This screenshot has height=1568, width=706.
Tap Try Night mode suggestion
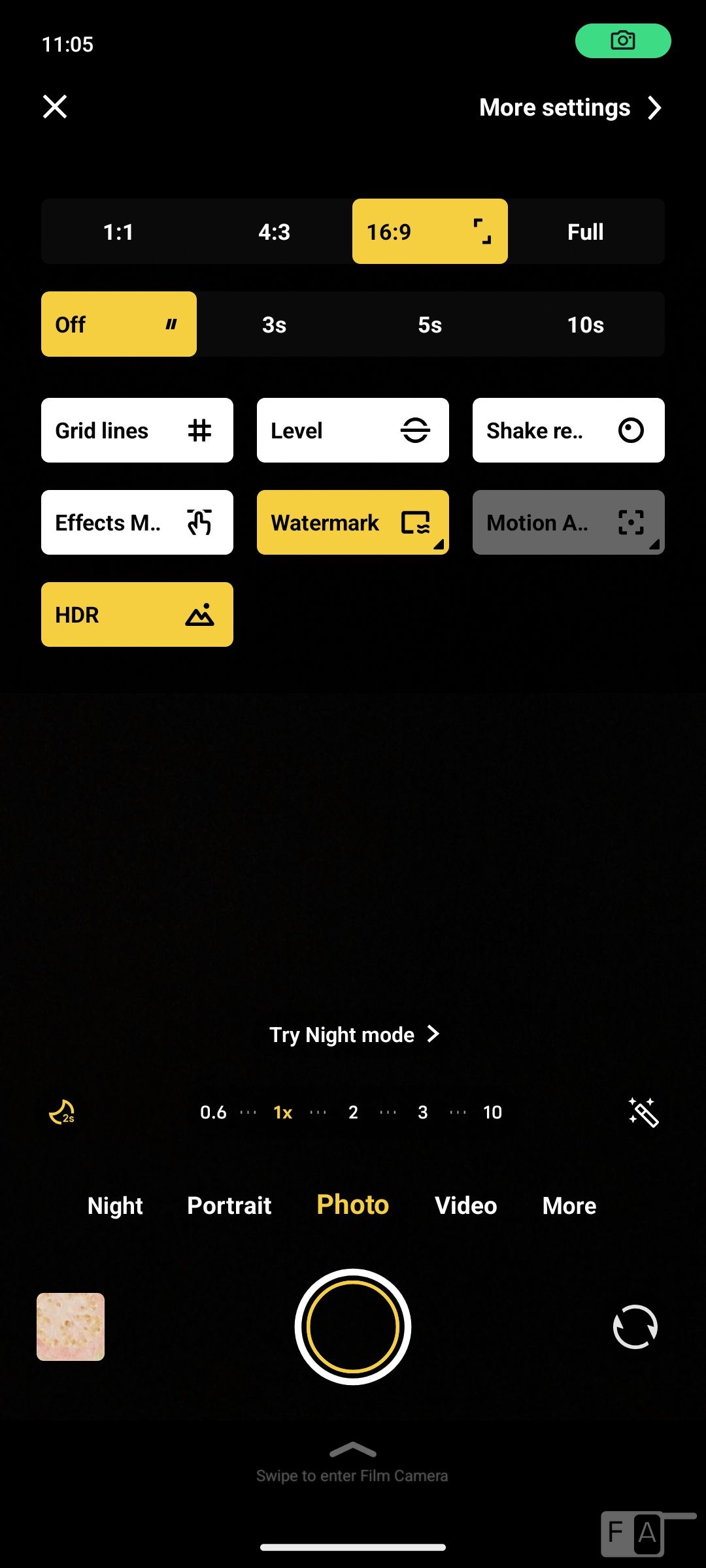pos(353,1035)
